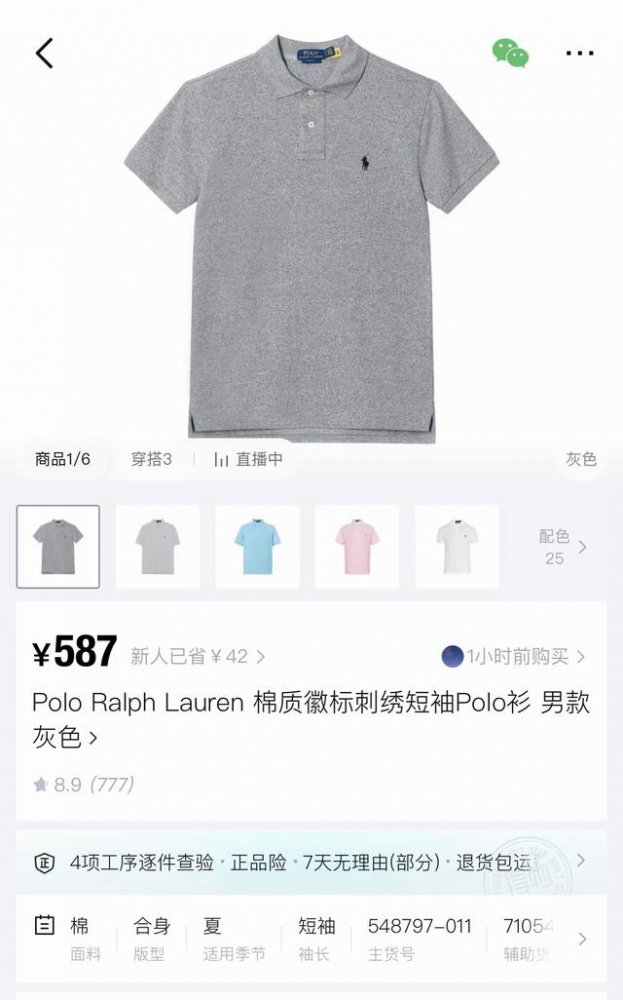Select the light grey polo color thumbnail
The image size is (623, 1000).
(x=158, y=547)
